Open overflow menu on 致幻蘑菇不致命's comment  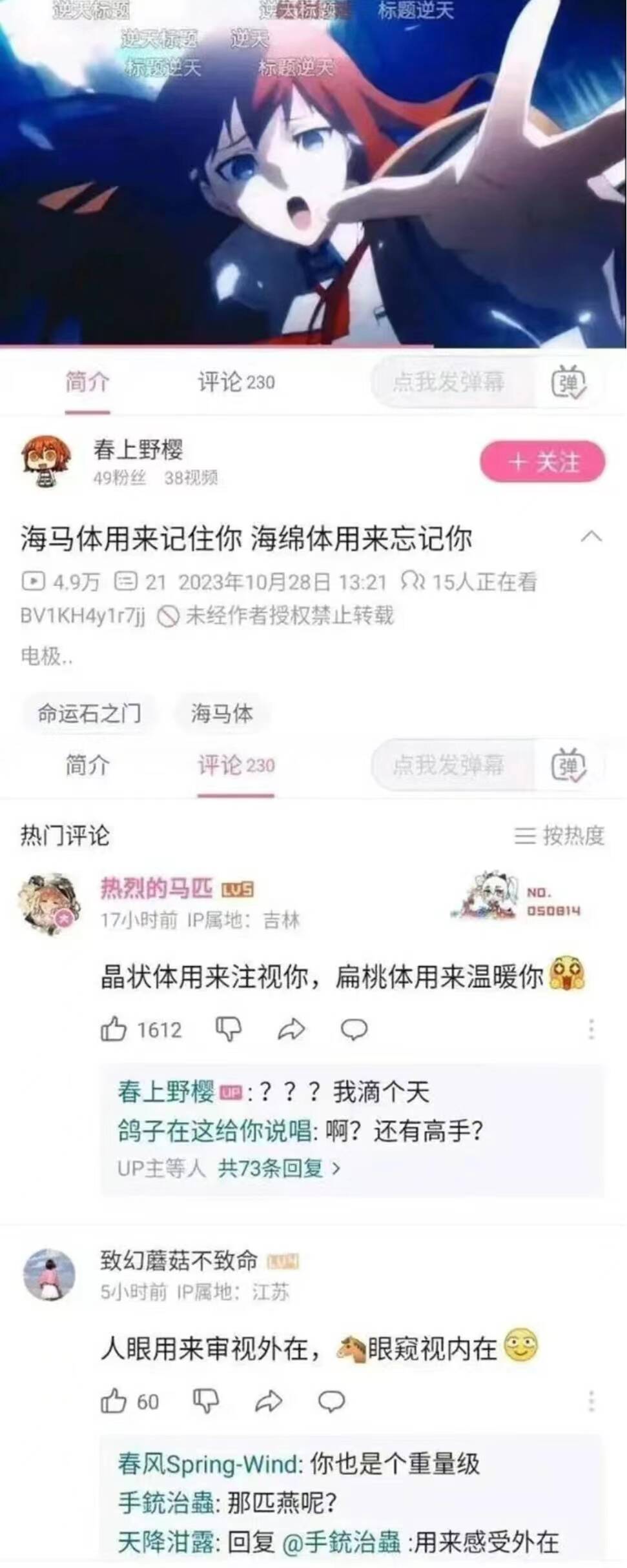[x=591, y=1401]
